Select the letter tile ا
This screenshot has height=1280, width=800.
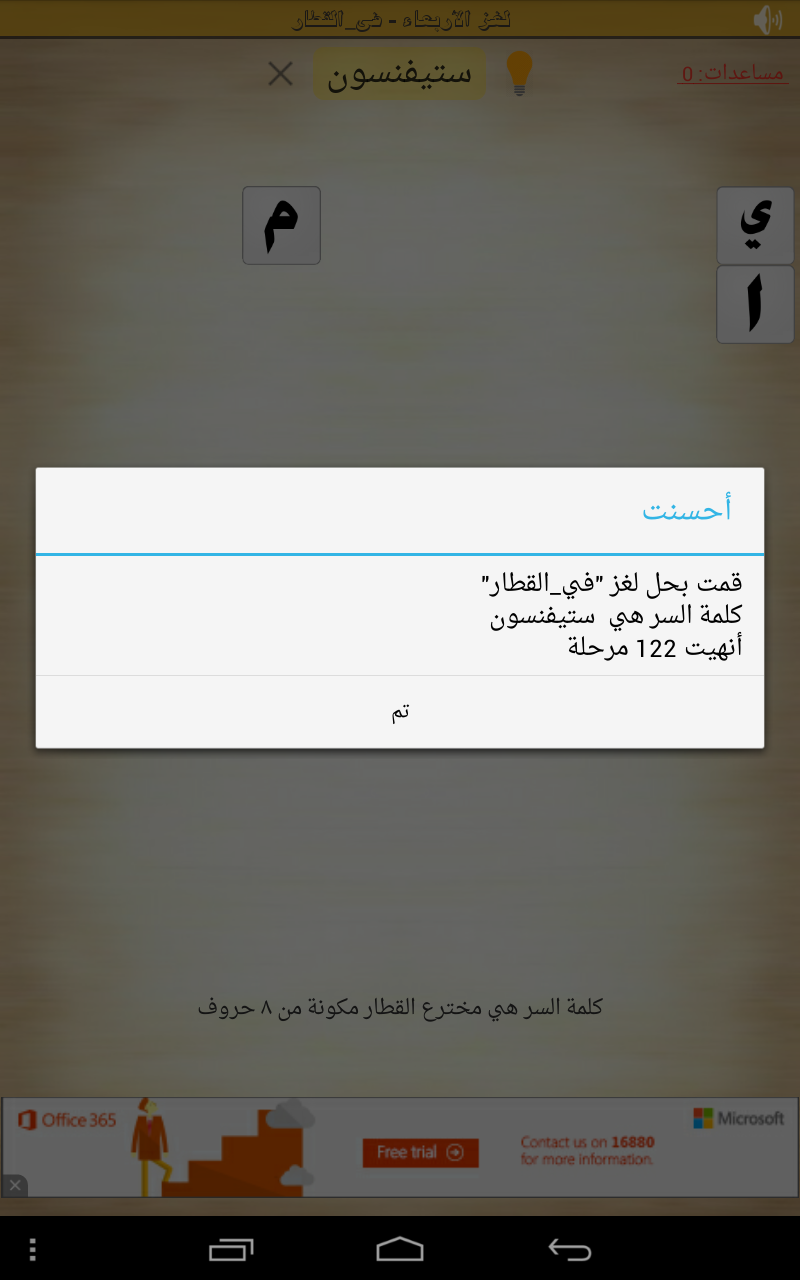click(755, 305)
